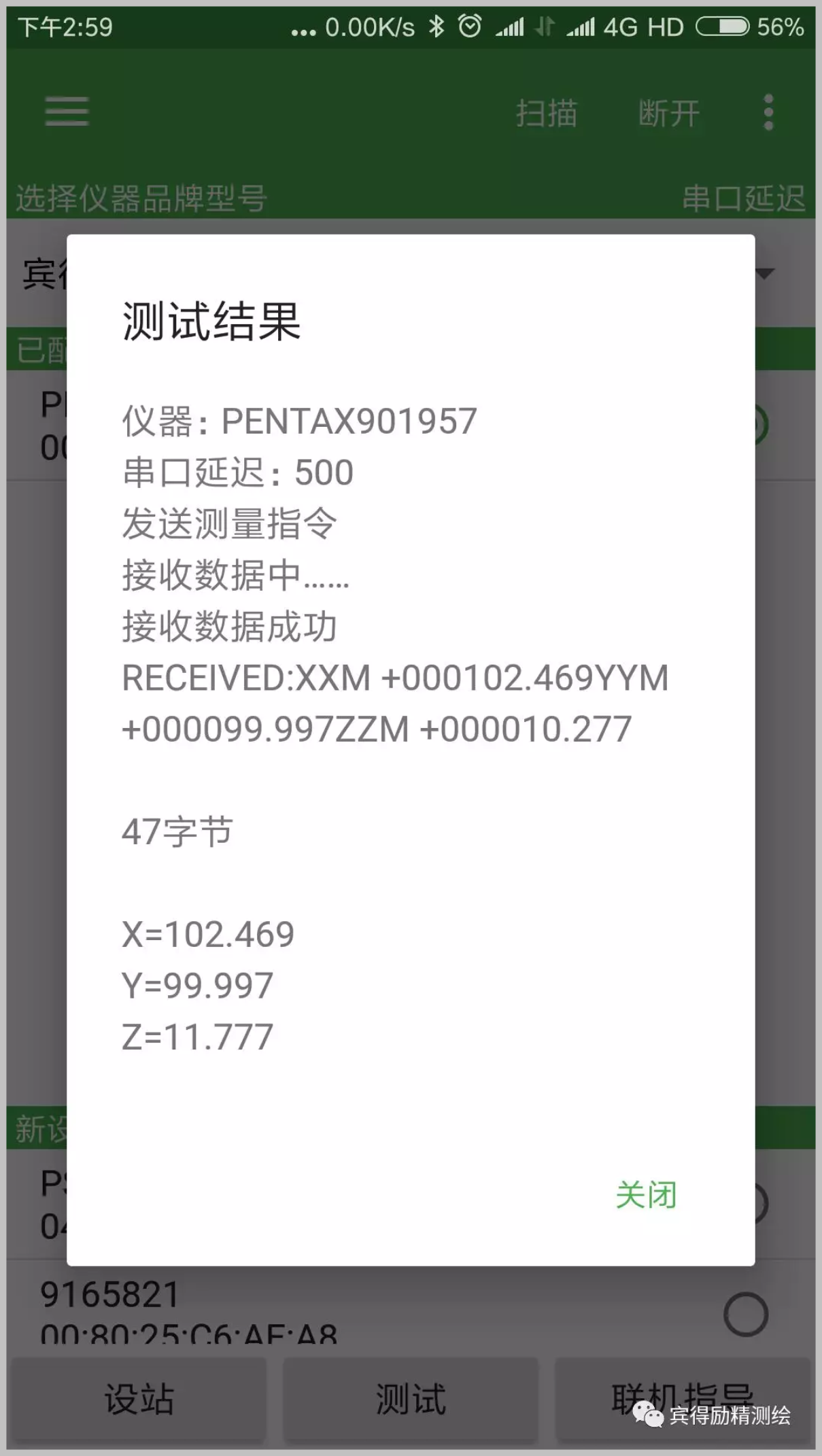Close the 测试结果 dialog via 关闭
The width and height of the screenshot is (822, 1456).
tap(646, 1195)
